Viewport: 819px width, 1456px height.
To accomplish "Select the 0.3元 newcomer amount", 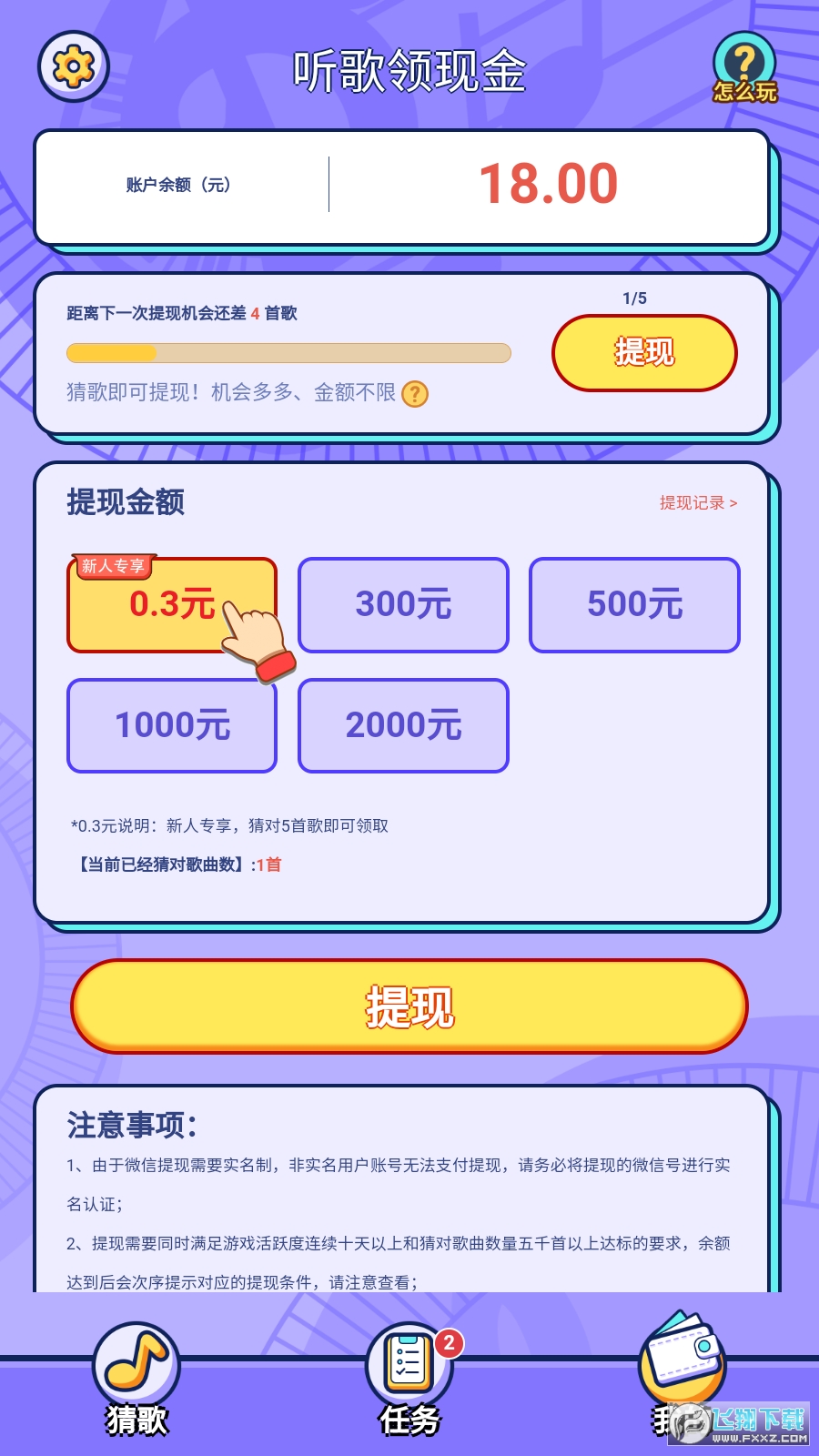I will click(155, 605).
